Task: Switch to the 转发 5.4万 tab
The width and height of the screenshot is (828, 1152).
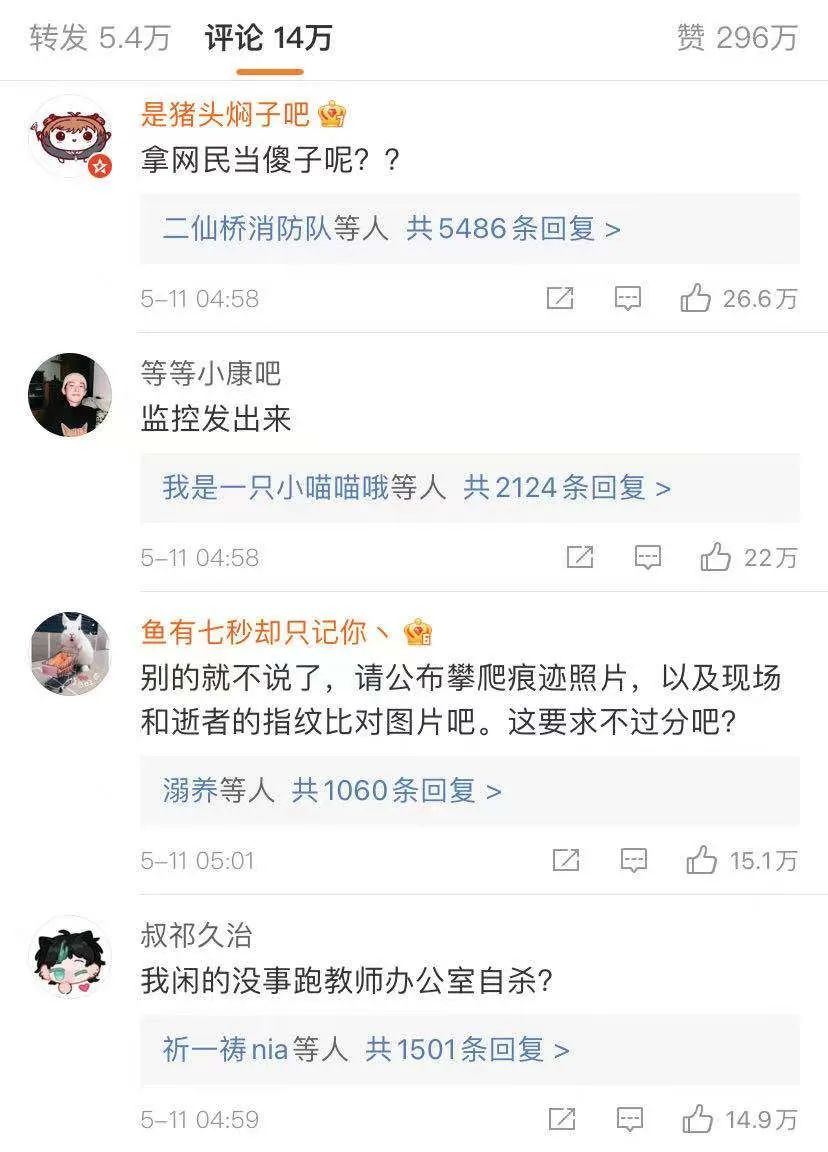Action: [100, 38]
